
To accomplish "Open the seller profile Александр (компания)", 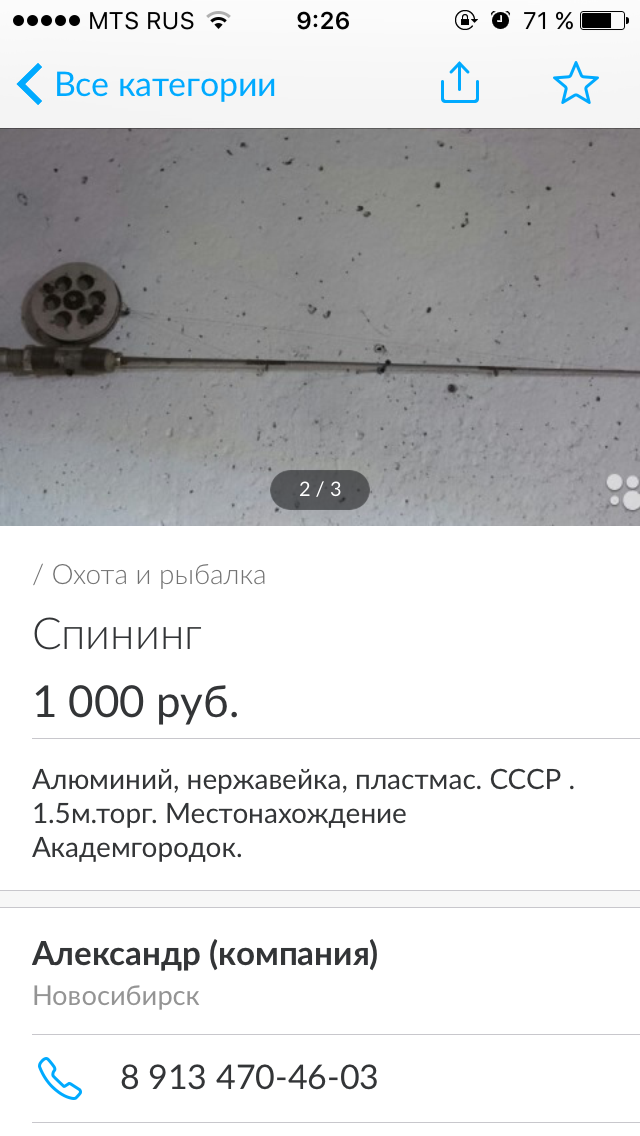I will tap(205, 955).
